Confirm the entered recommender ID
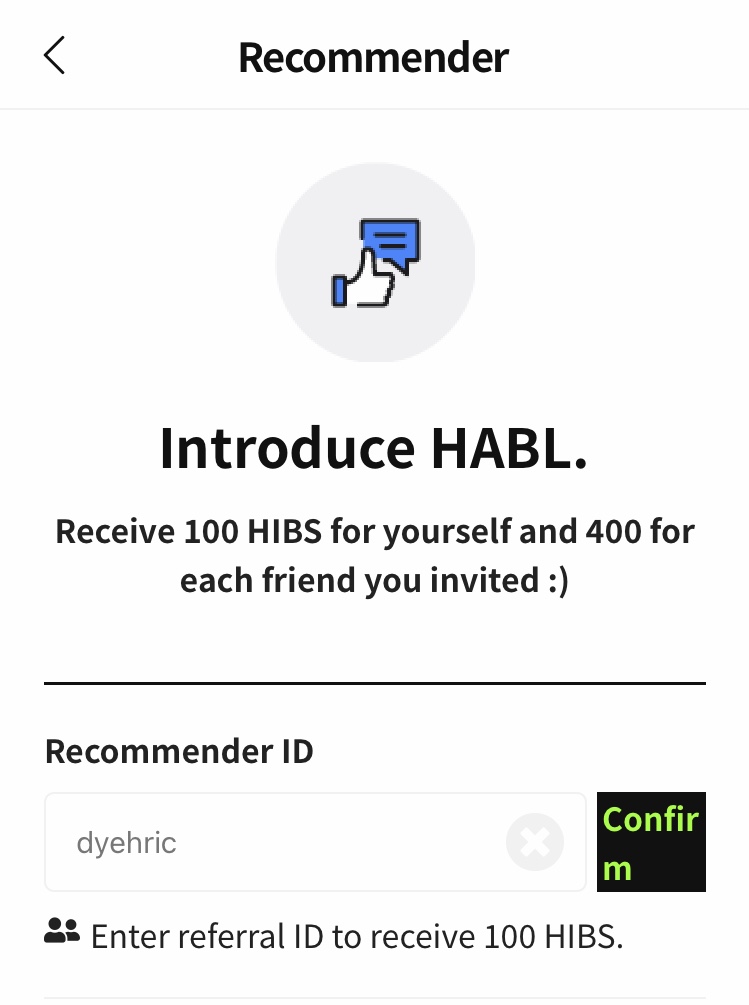This screenshot has width=749, height=1005. click(651, 842)
